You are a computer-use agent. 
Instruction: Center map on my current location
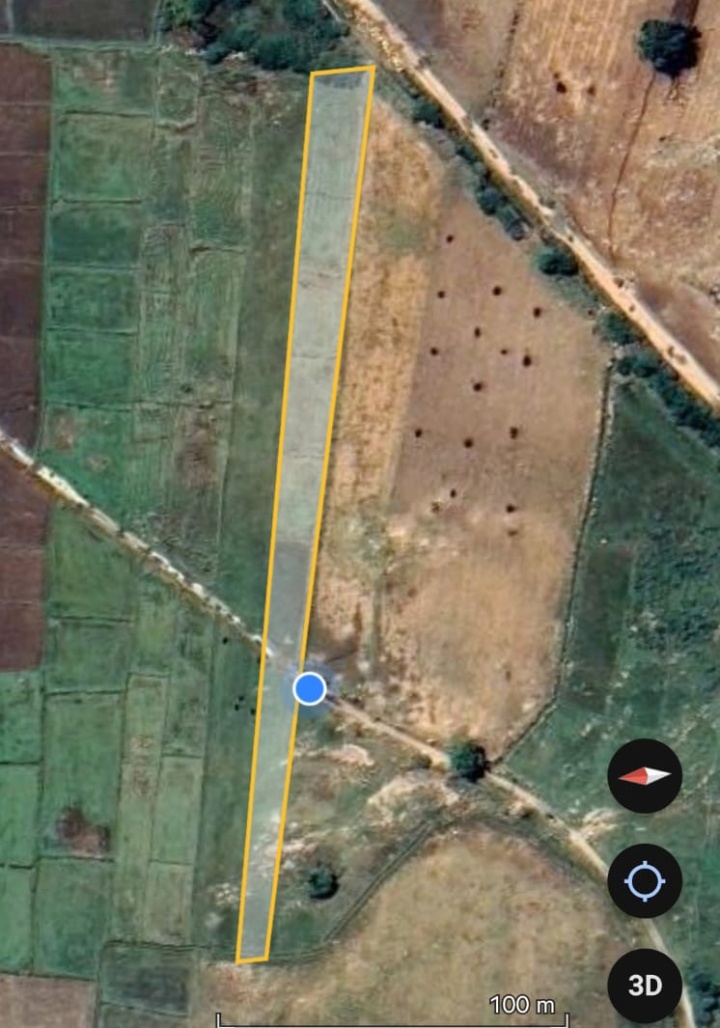(x=645, y=880)
